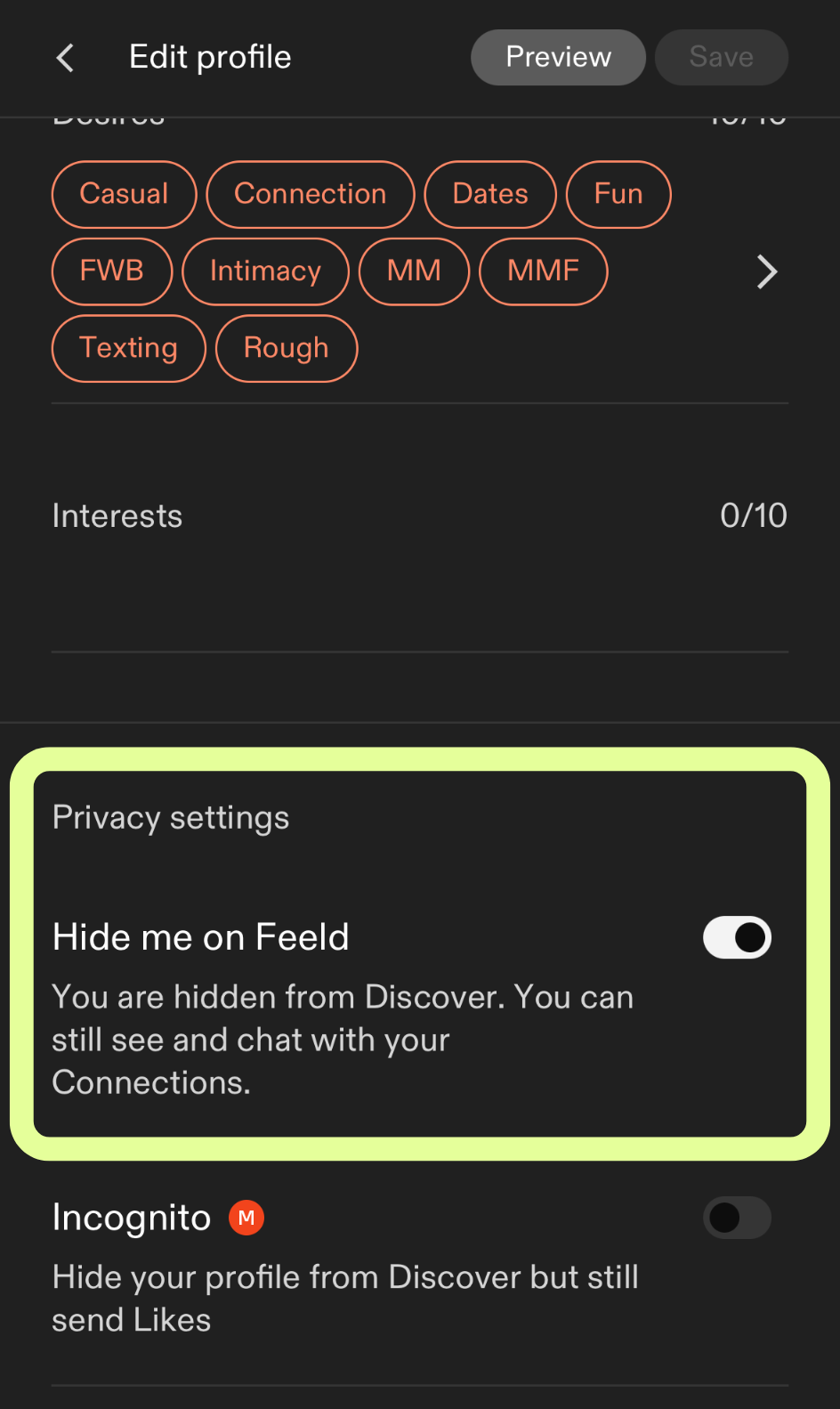Image resolution: width=840 pixels, height=1409 pixels.
Task: Select the FWB desire chip
Action: point(111,271)
